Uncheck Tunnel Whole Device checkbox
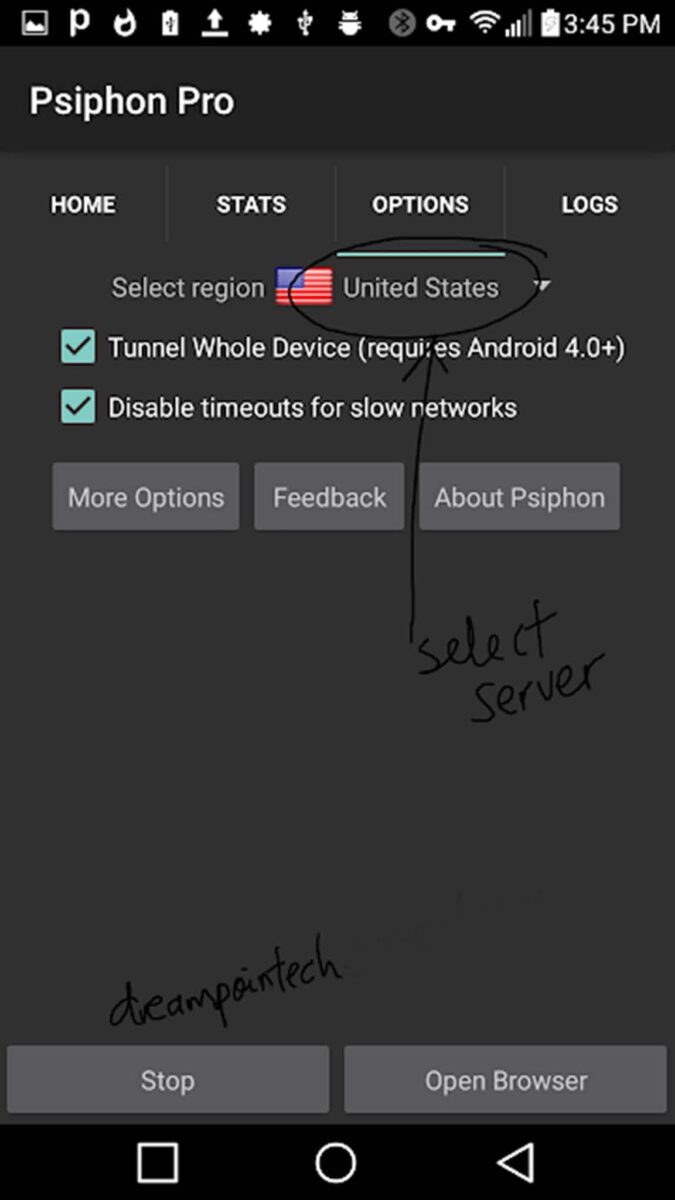This screenshot has height=1200, width=675. click(78, 348)
